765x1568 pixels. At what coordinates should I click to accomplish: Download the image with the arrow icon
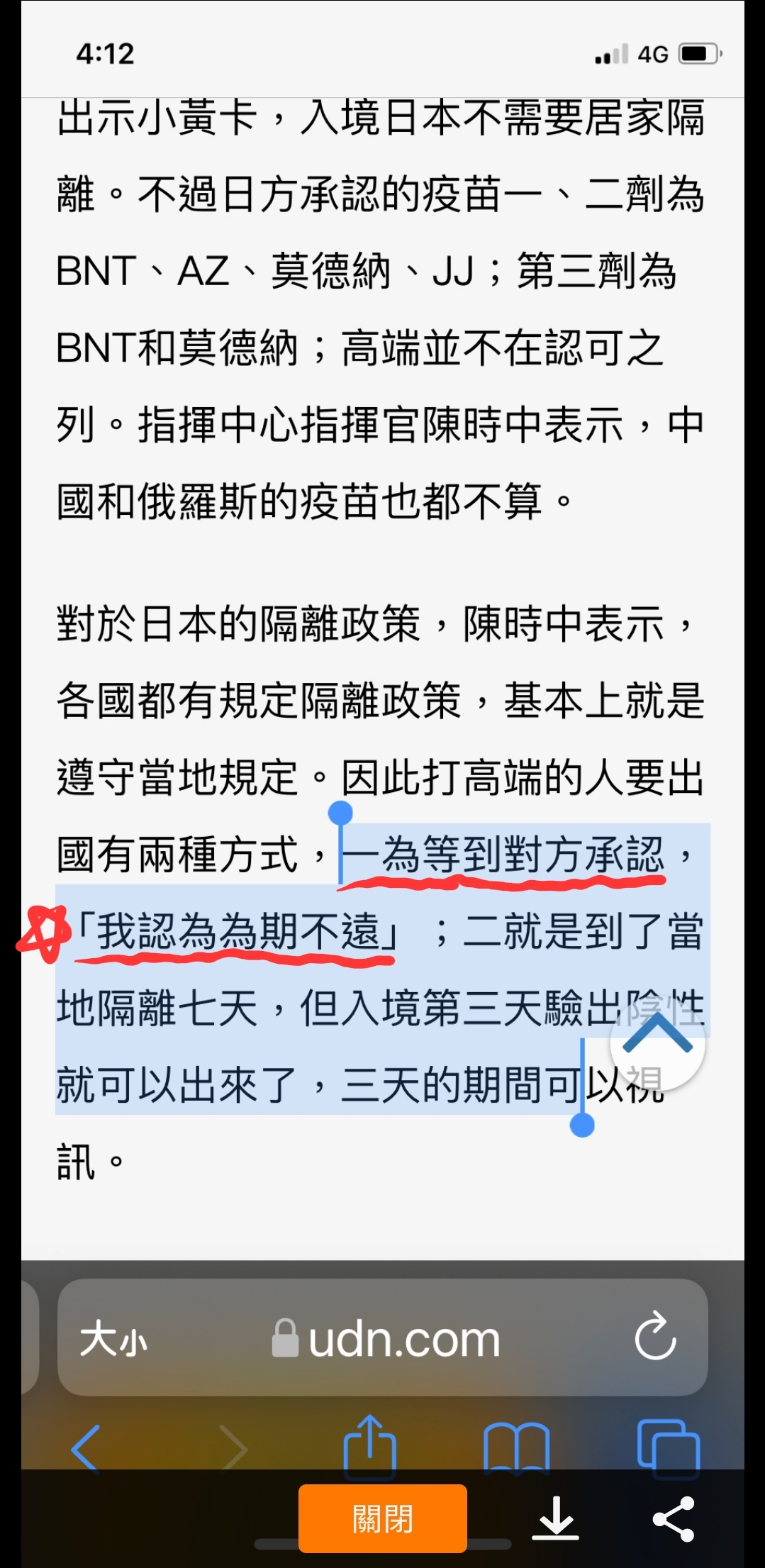click(556, 1518)
